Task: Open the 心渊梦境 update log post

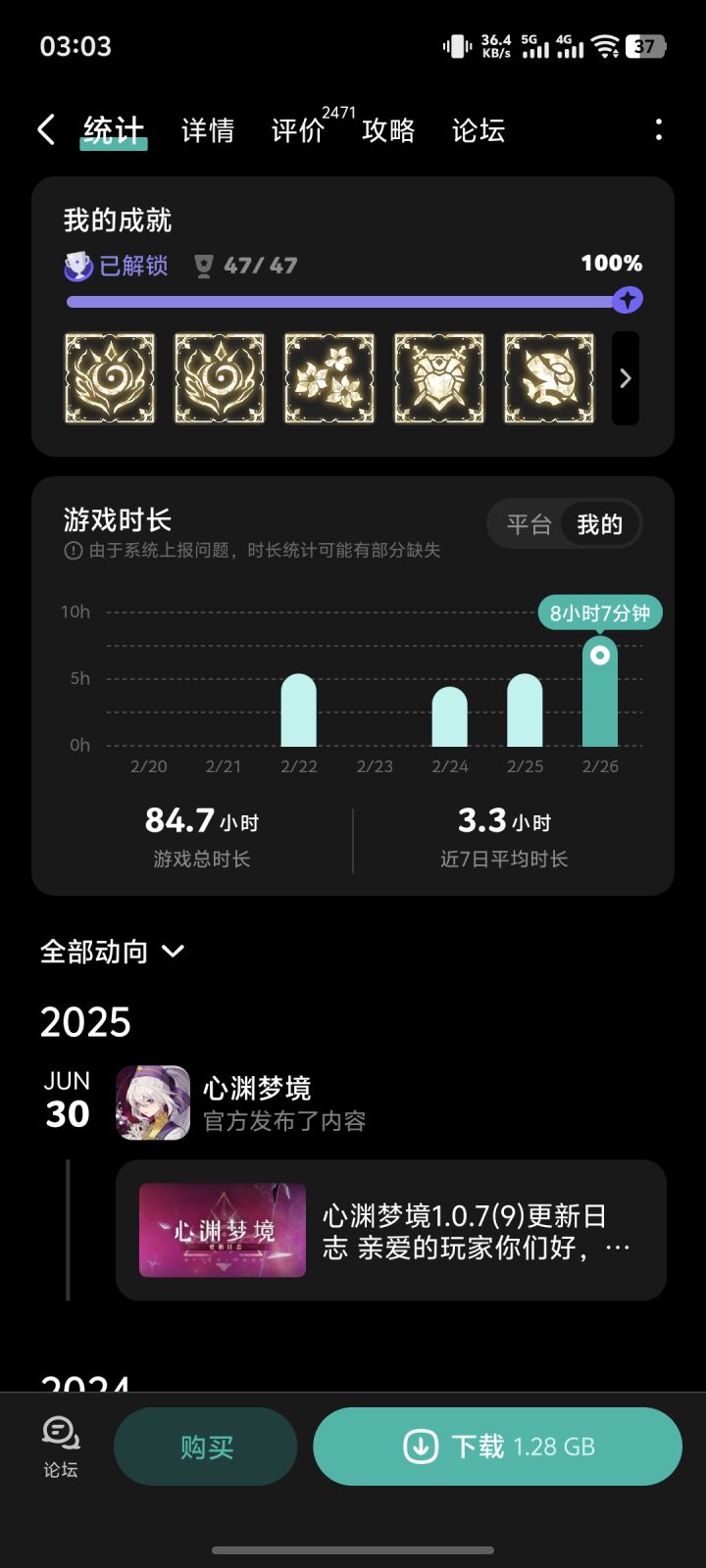Action: [390, 1230]
